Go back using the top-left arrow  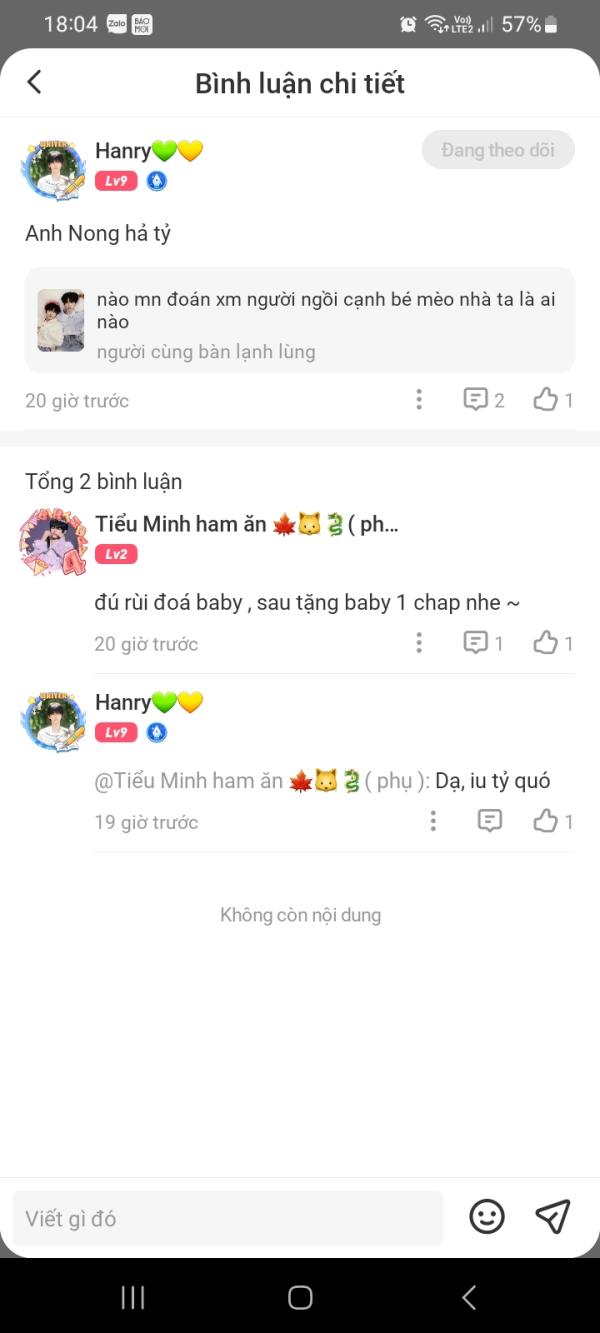point(35,82)
